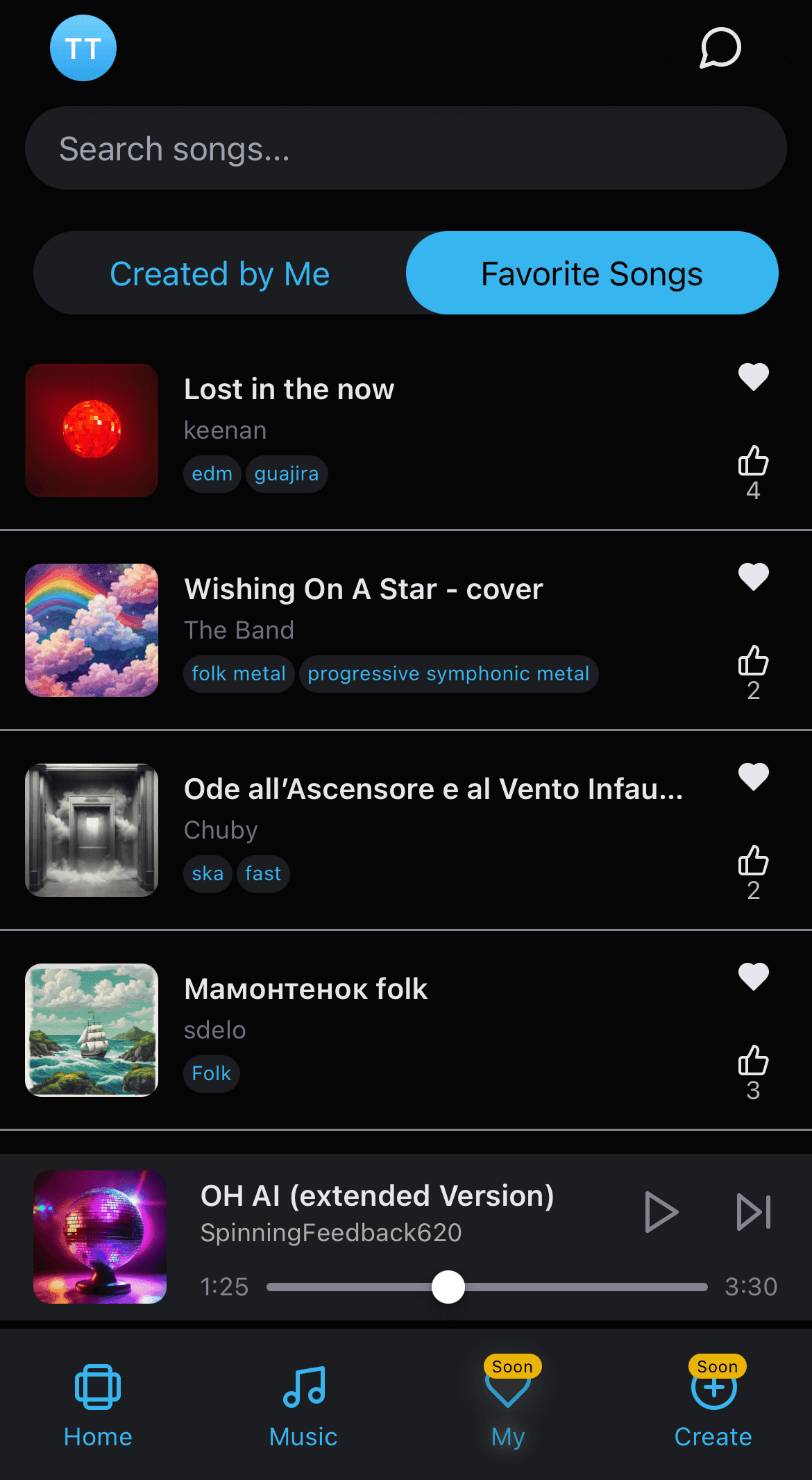Open the edm genre tag
This screenshot has width=812, height=1480.
212,473
